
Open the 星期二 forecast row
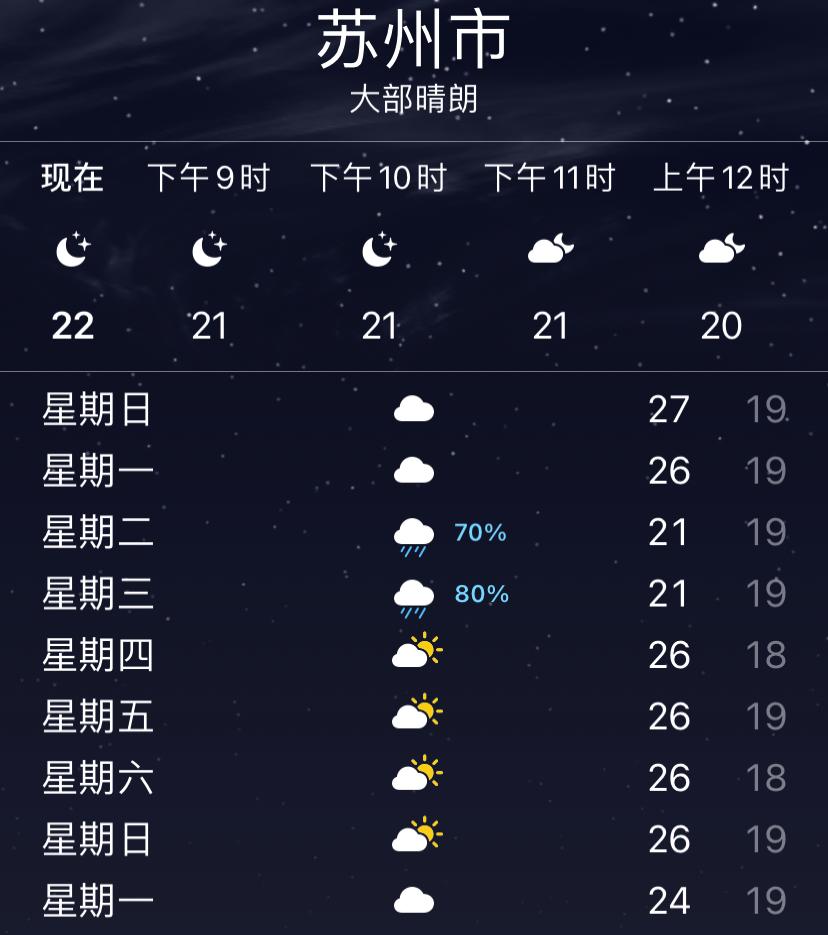click(97, 533)
